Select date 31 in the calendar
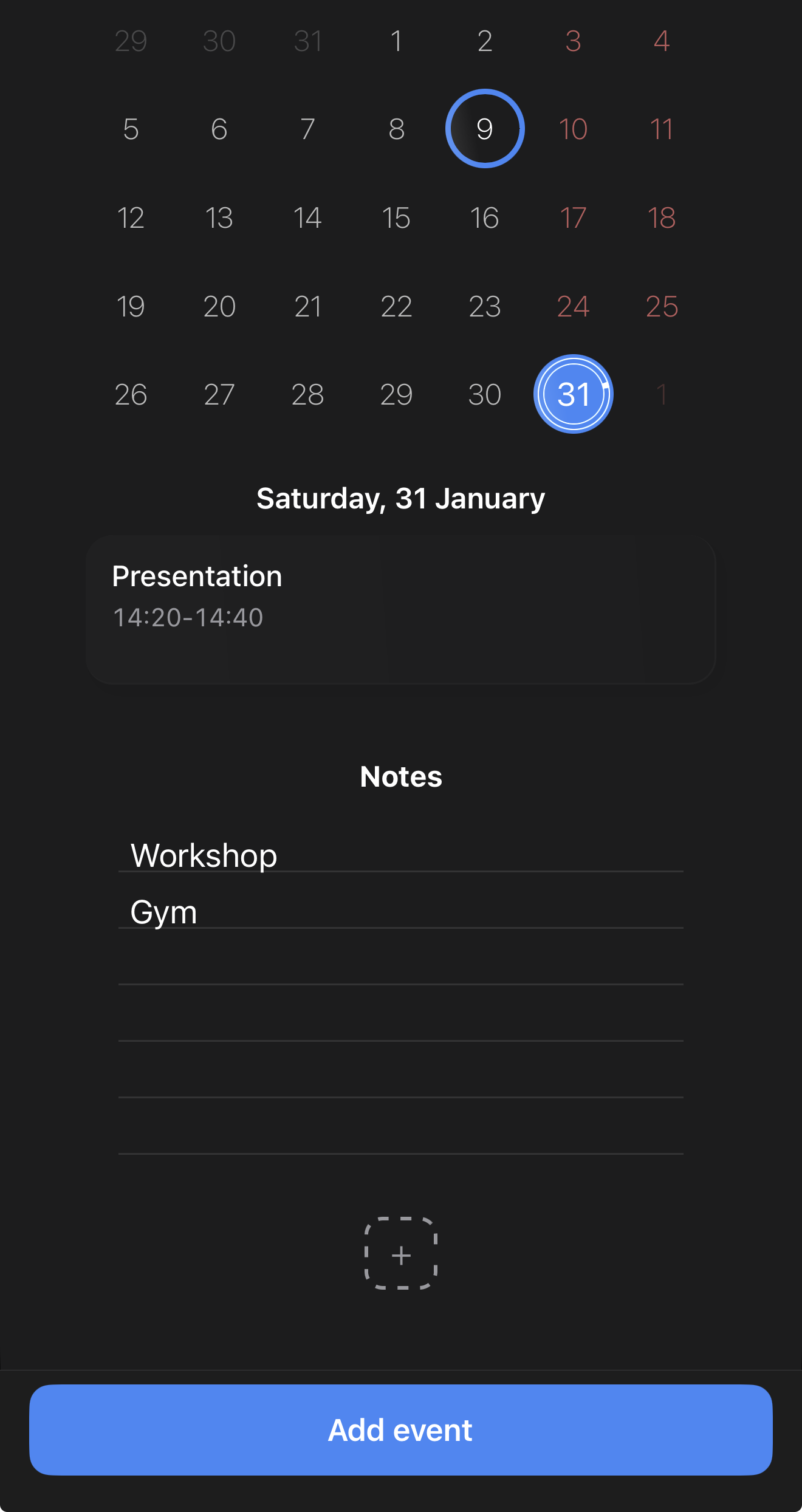Viewport: 802px width, 1512px height. tap(572, 394)
